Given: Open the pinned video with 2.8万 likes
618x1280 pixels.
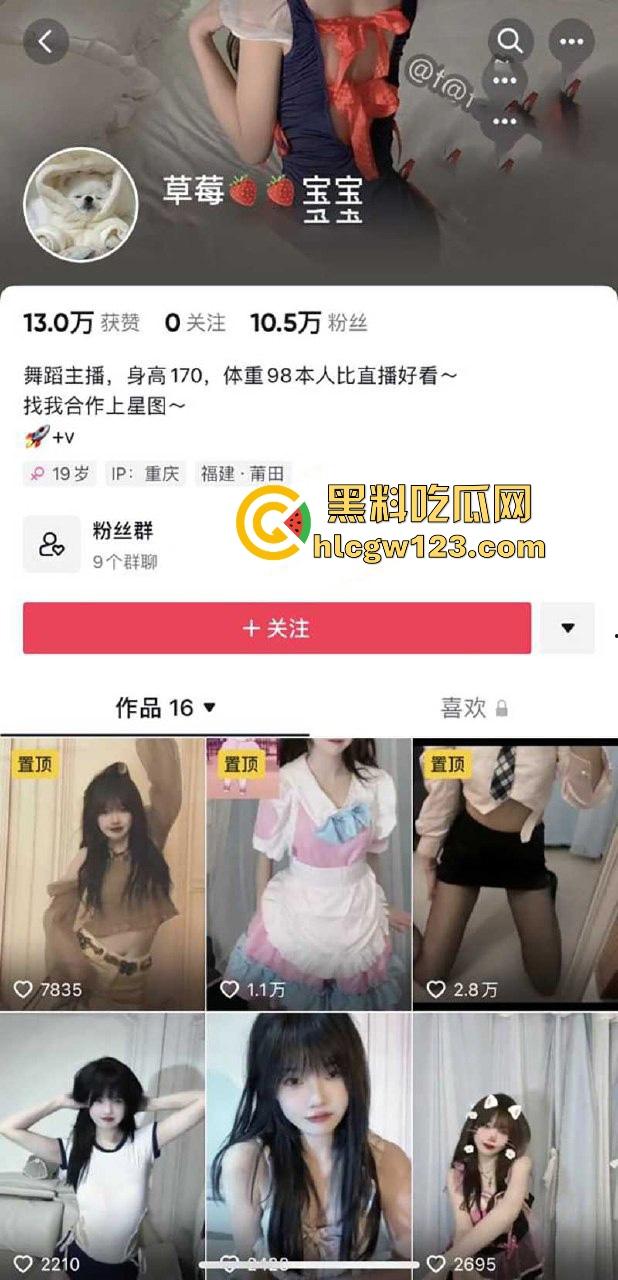Looking at the screenshot, I should [514, 873].
